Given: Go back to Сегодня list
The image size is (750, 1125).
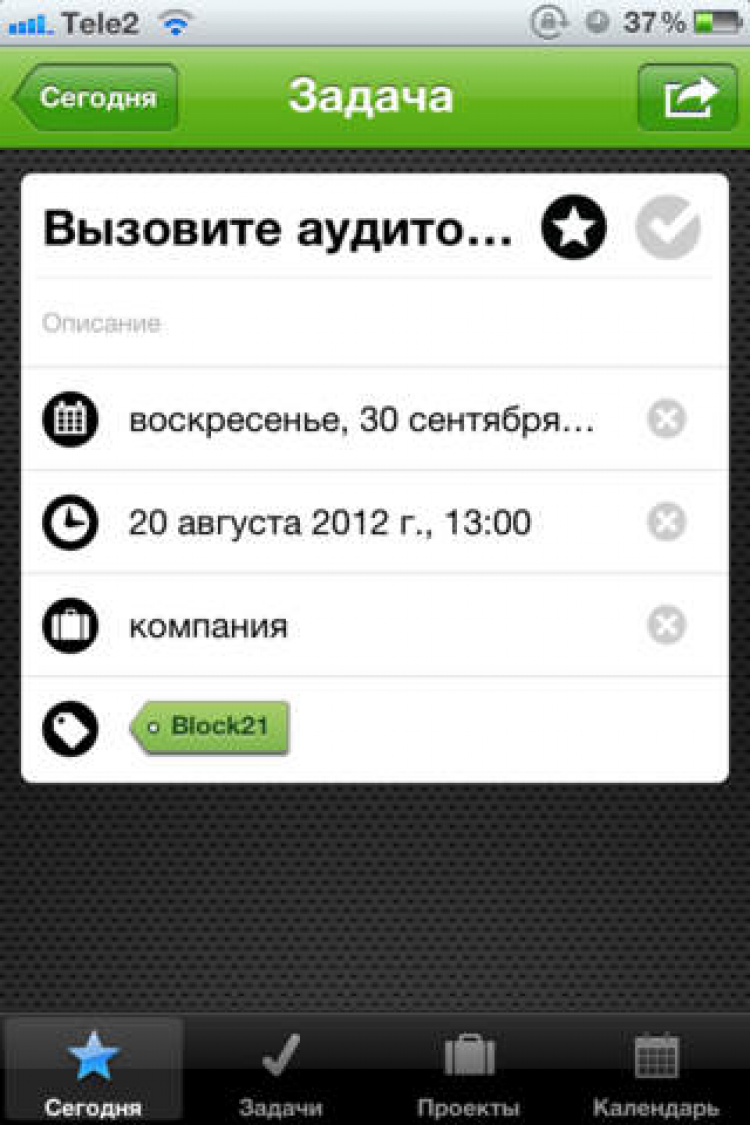Looking at the screenshot, I should click(x=97, y=98).
